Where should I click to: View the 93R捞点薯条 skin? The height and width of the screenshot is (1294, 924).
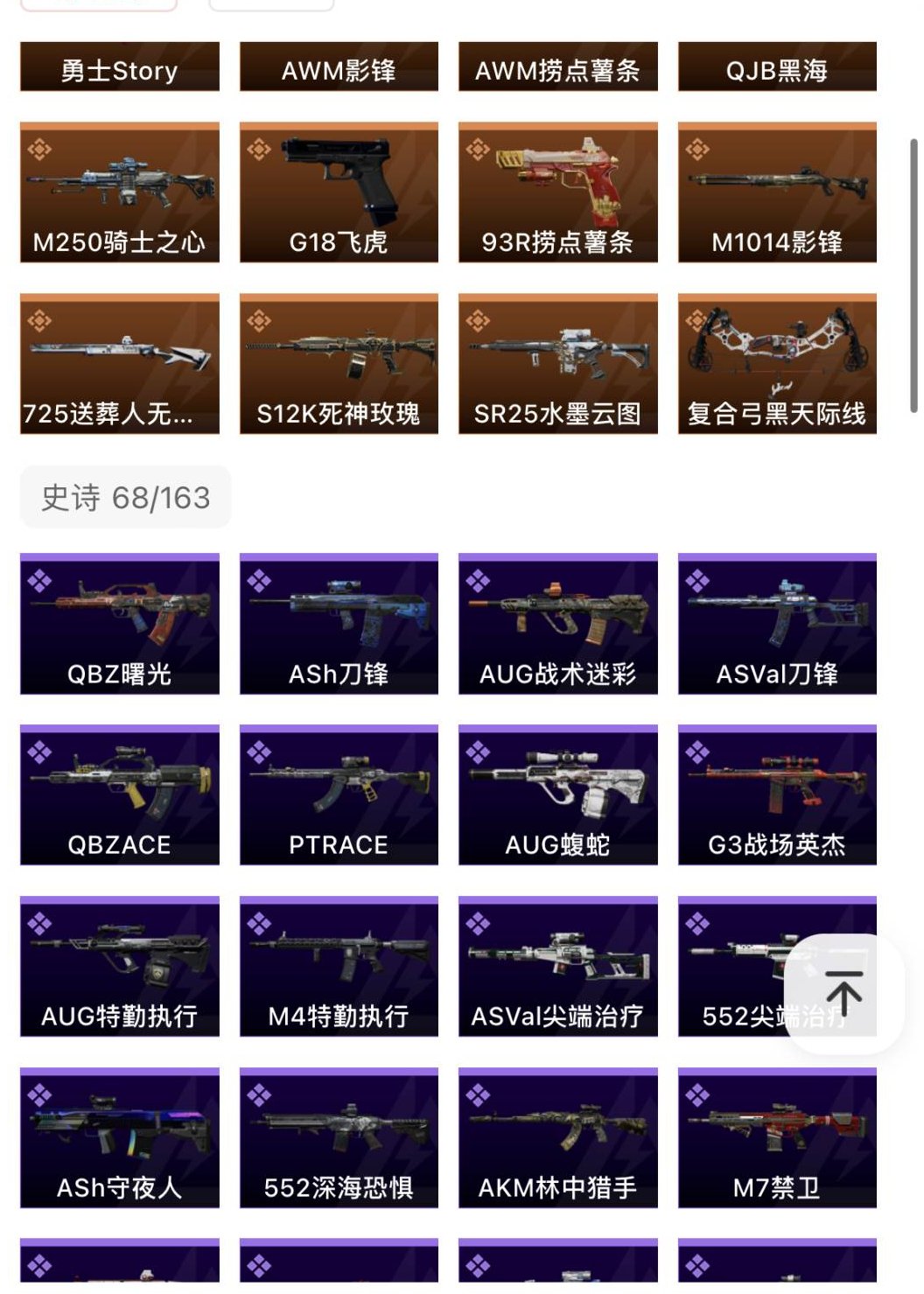click(x=557, y=192)
